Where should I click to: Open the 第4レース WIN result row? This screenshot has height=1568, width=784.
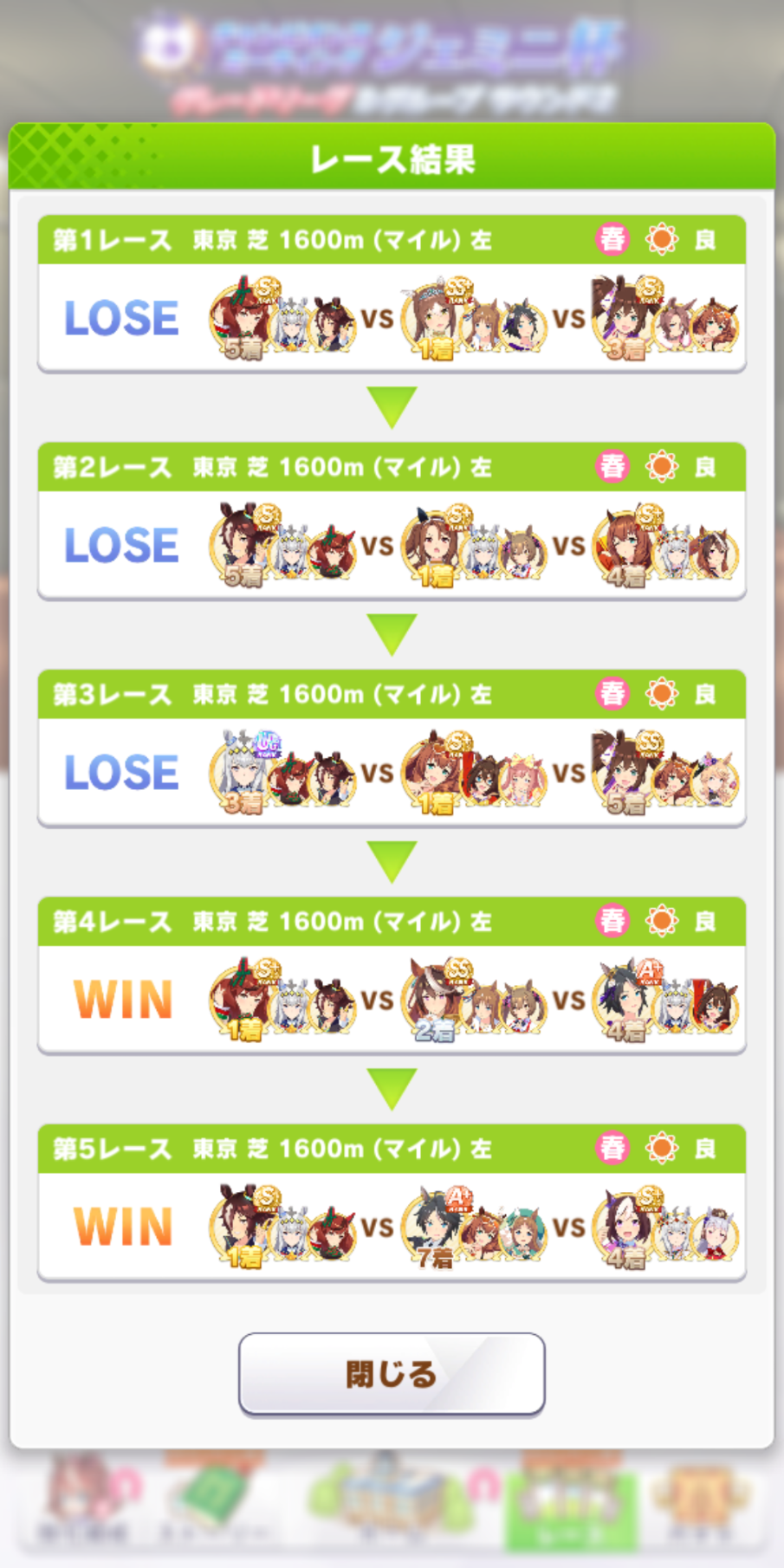pyautogui.click(x=392, y=975)
